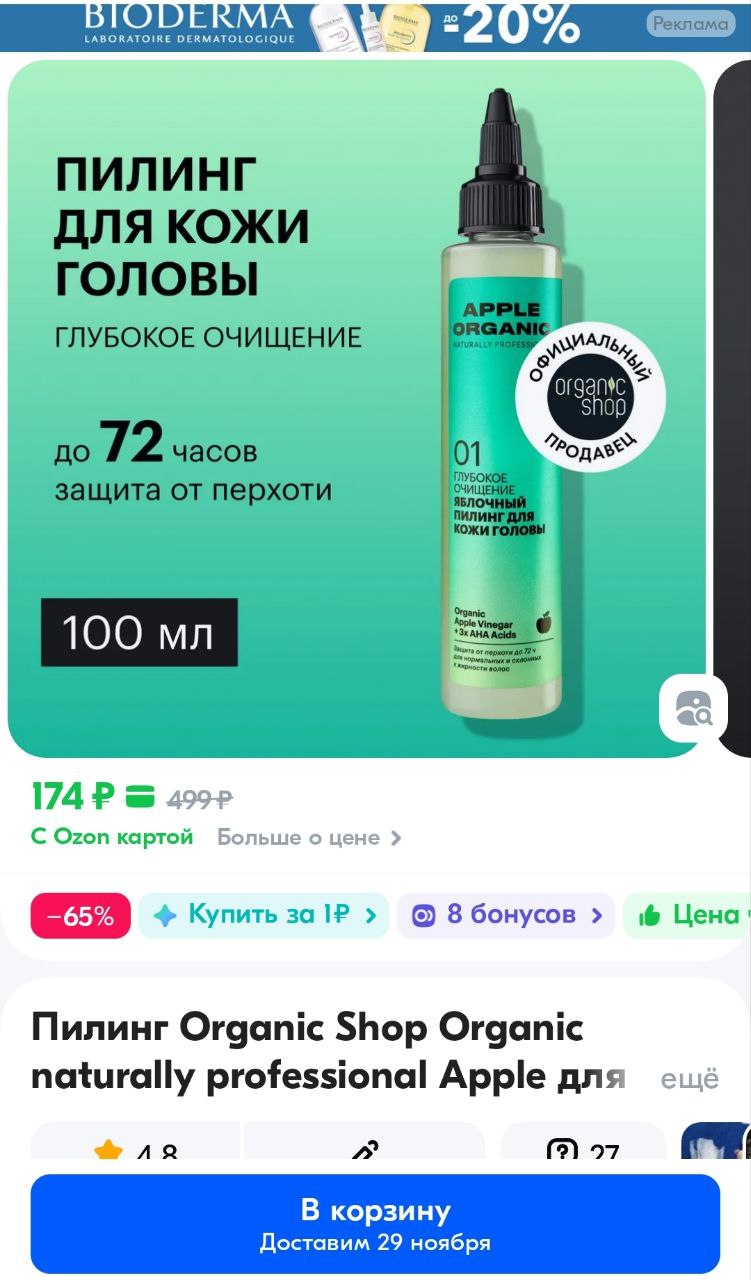Open the similar image search icon
The image size is (751, 1280).
693,708
